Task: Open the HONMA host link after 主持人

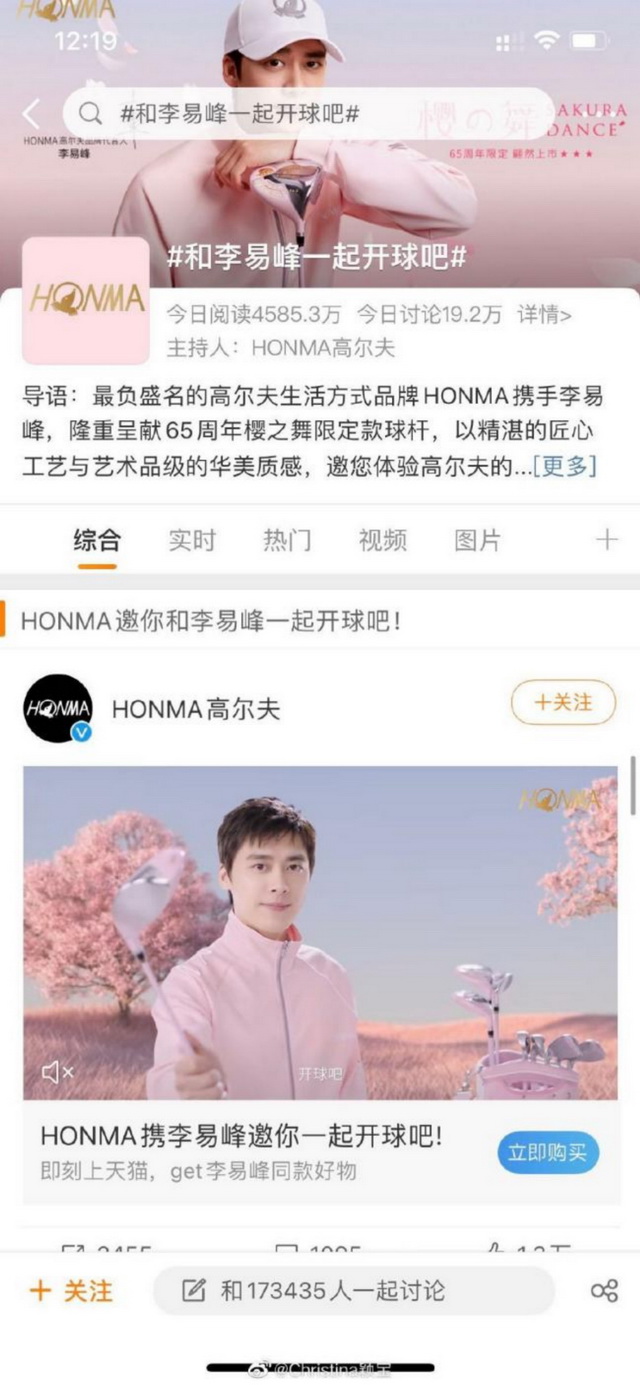Action: (323, 348)
